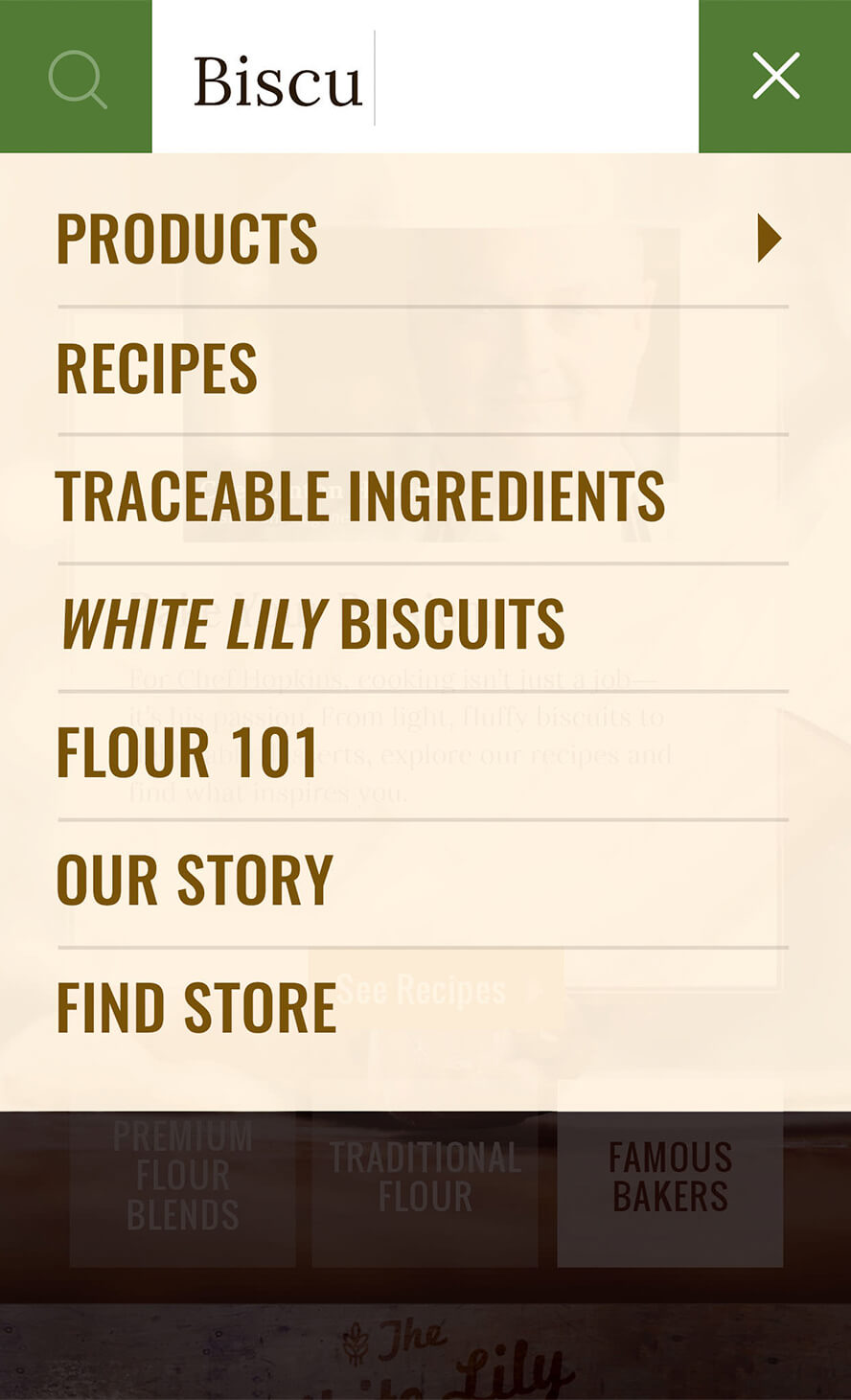This screenshot has height=1400, width=851.
Task: Tap the search magnifier icon
Action: tap(77, 78)
